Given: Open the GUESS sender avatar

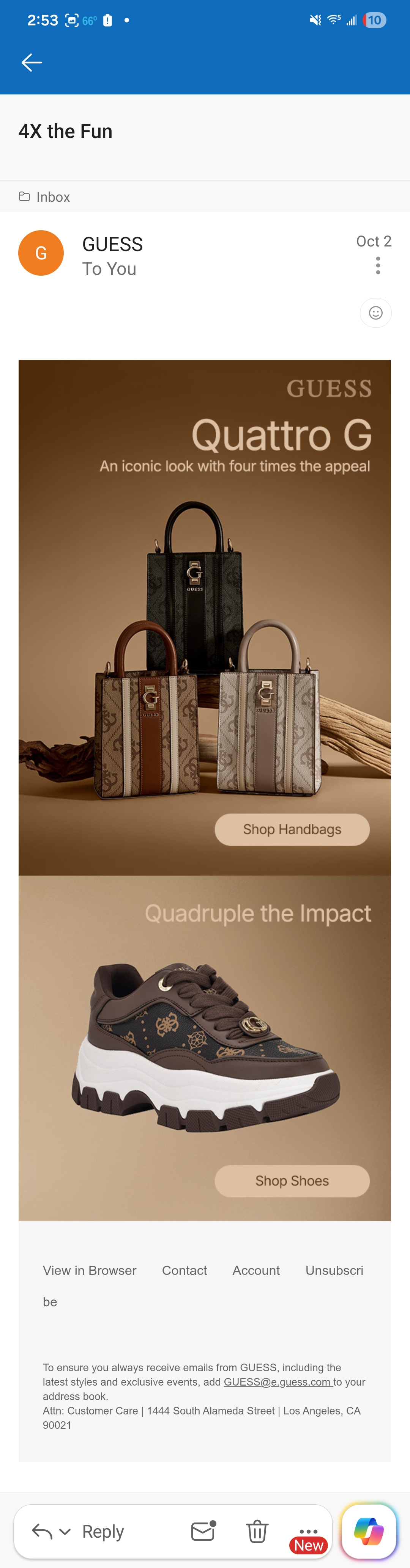Looking at the screenshot, I should (x=41, y=253).
